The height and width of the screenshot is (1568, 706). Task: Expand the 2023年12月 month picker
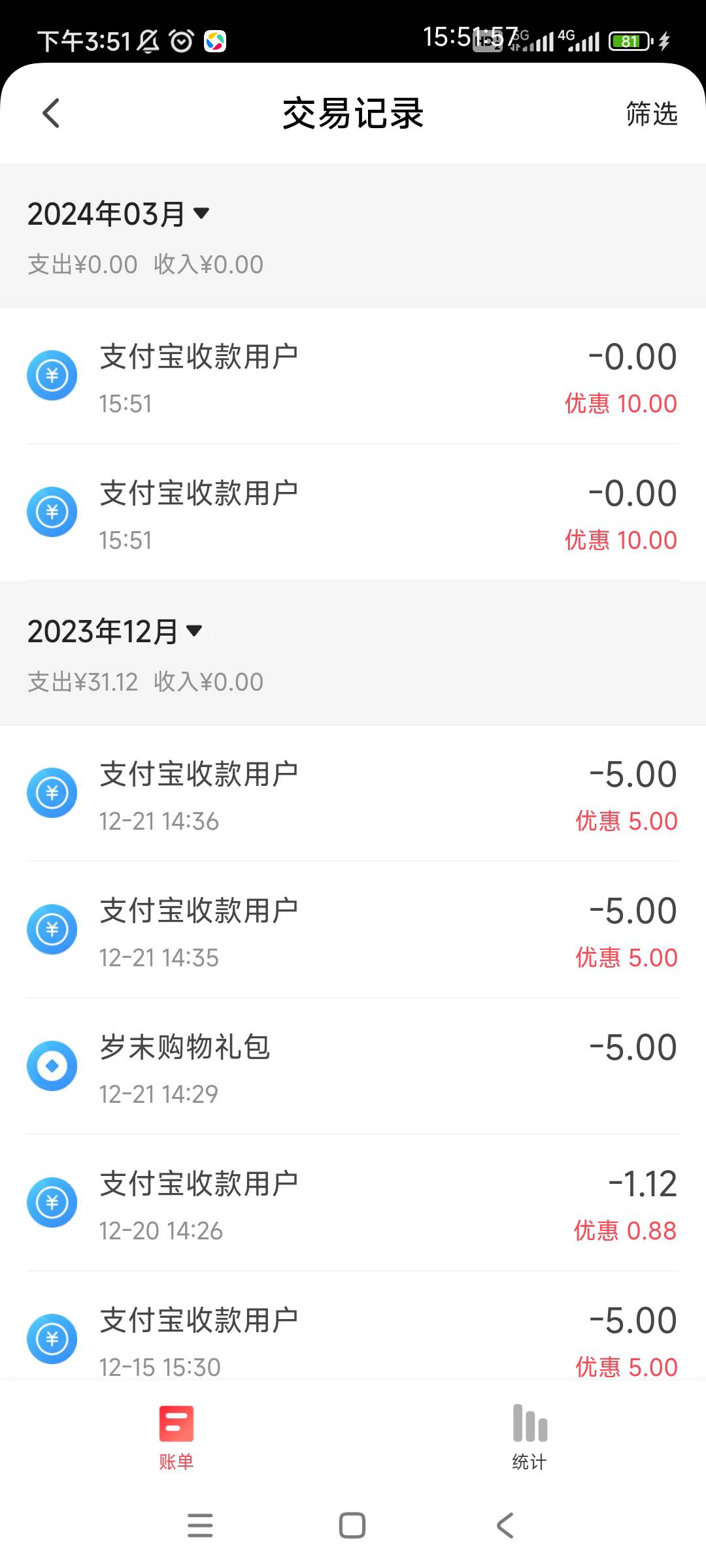coord(115,631)
